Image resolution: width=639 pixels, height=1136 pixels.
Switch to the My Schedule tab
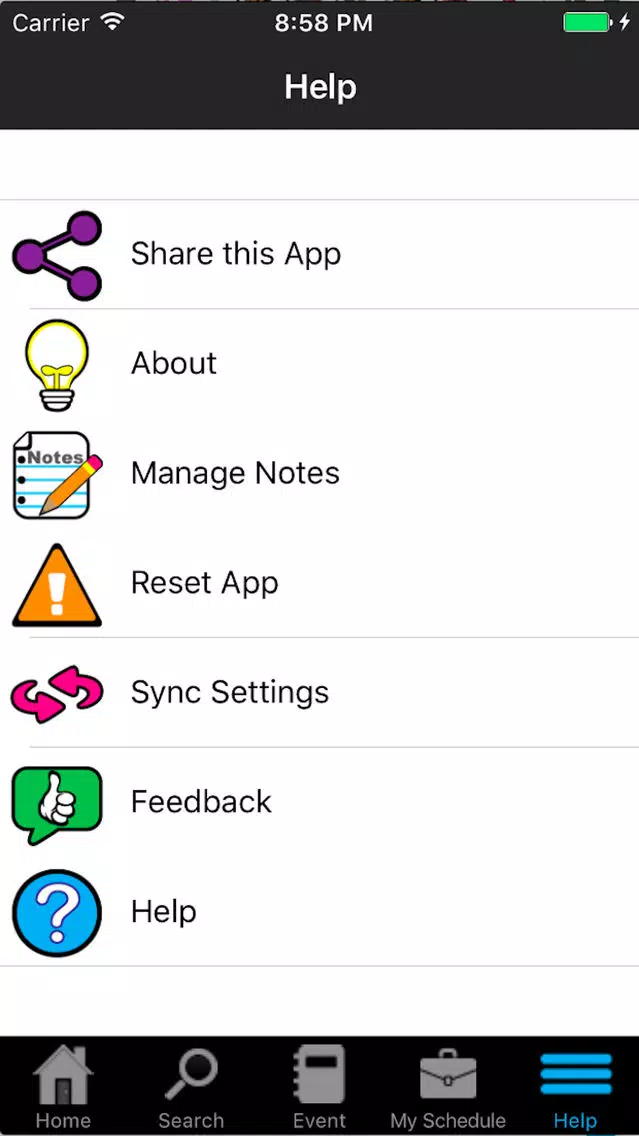pos(448,1086)
